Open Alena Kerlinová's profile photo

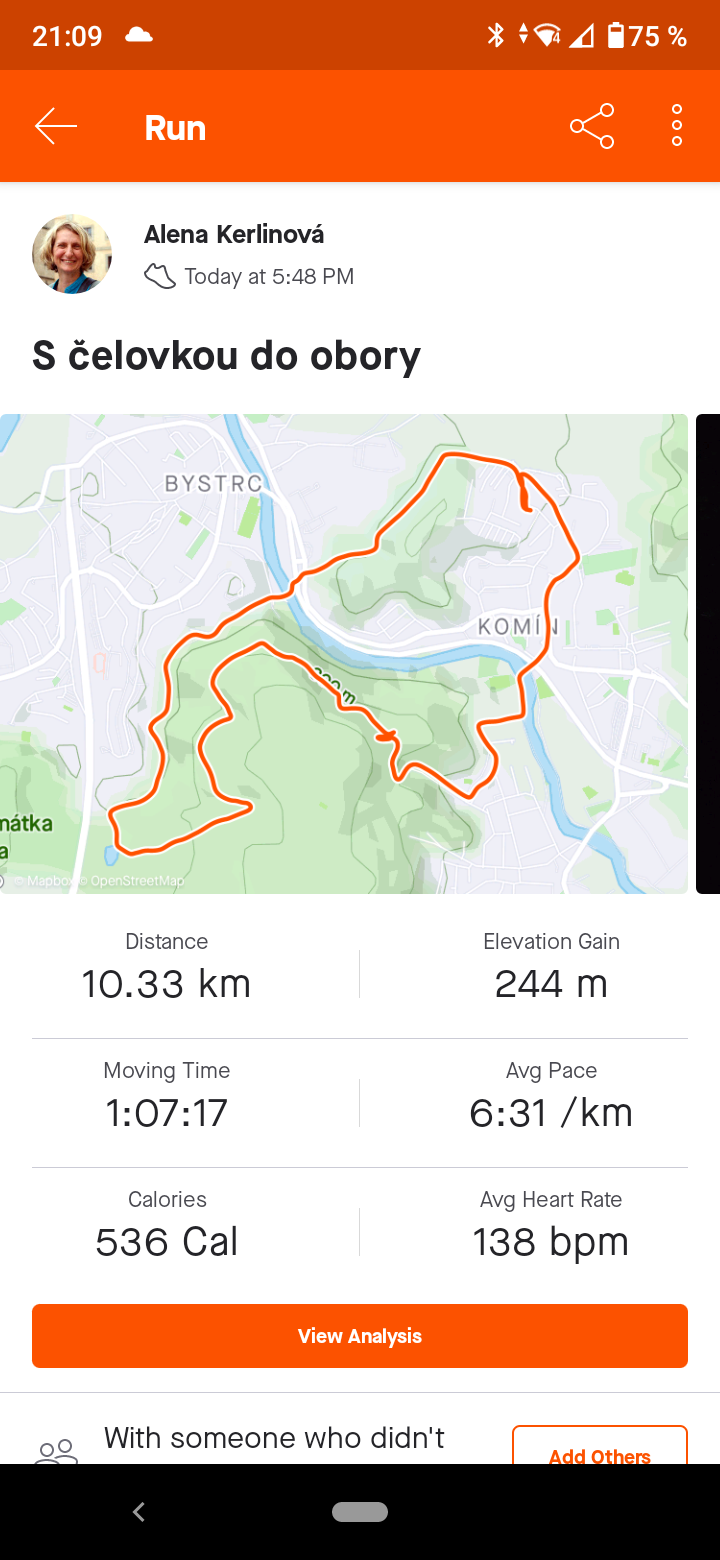(x=72, y=254)
